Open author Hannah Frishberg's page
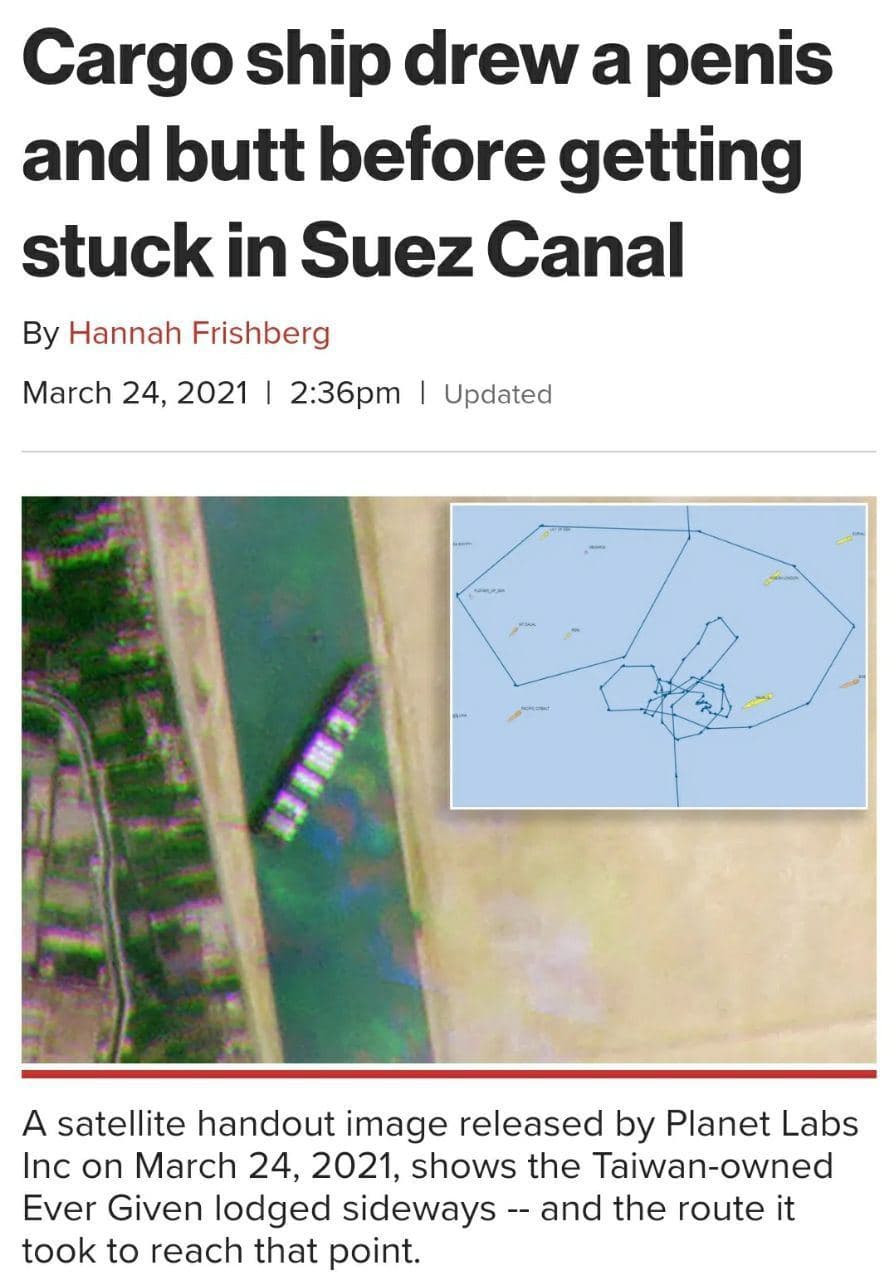Image resolution: width=896 pixels, height=1280 pixels. (198, 332)
